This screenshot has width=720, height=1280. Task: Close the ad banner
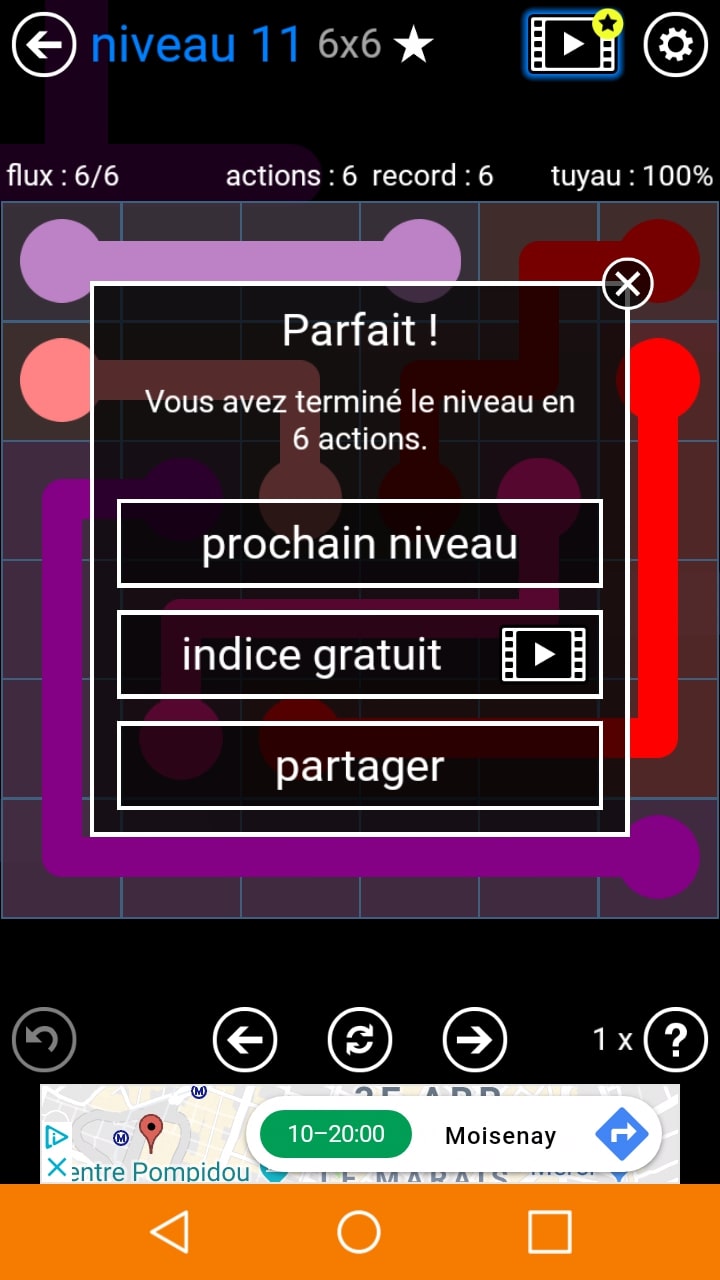tap(57, 1167)
